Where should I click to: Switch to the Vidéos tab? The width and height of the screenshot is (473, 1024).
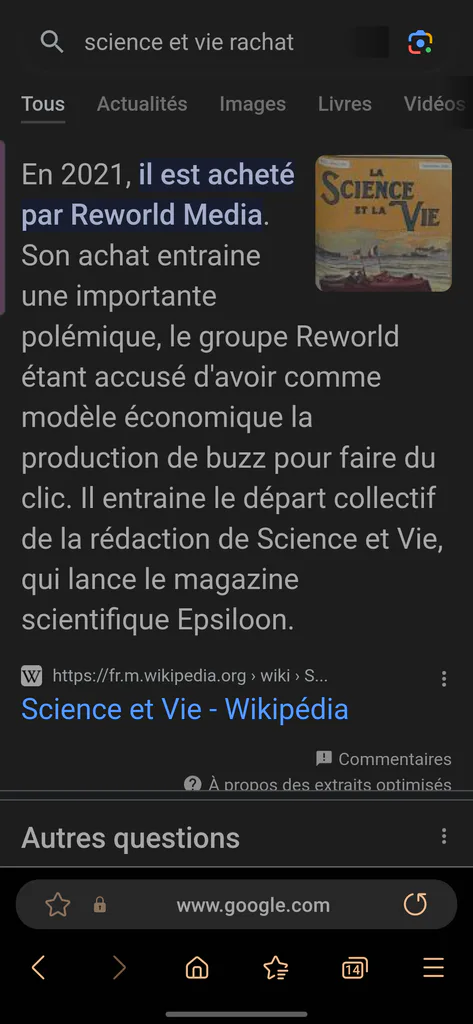click(x=435, y=104)
